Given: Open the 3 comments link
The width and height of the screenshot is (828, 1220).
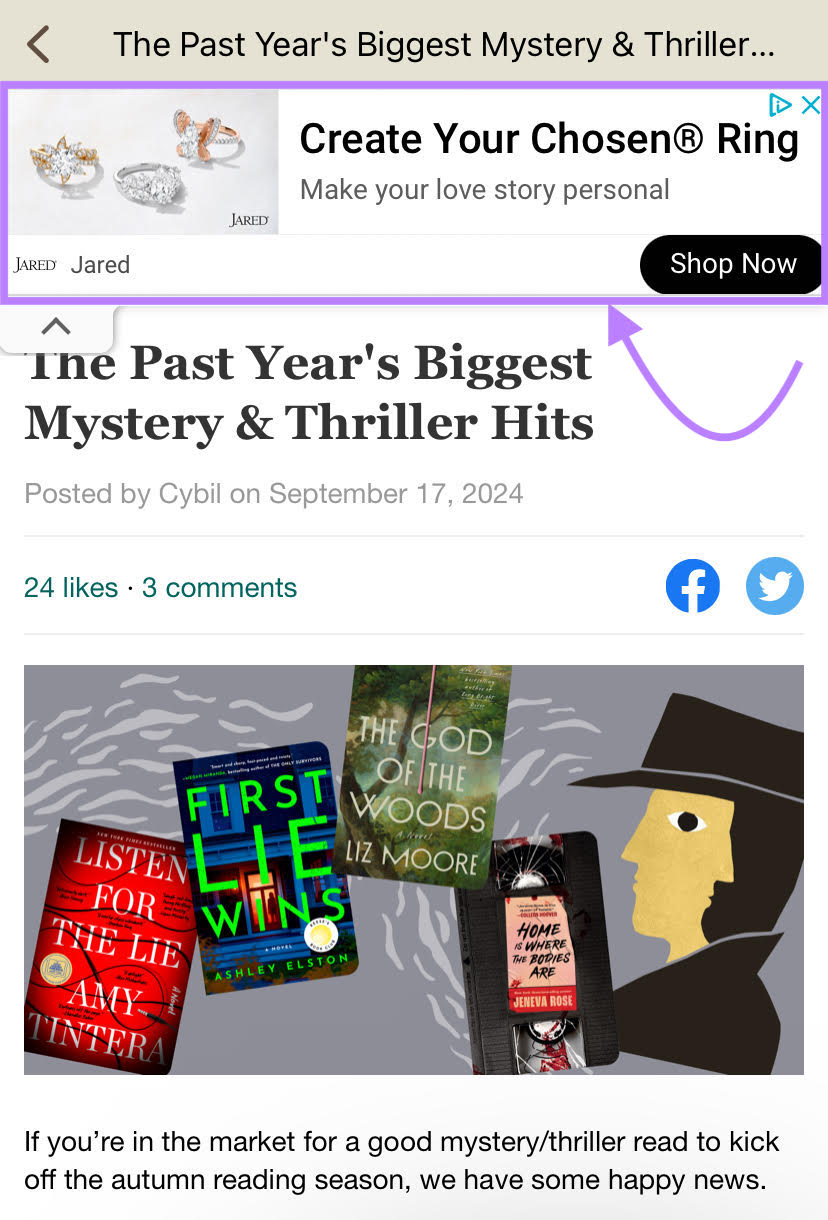Looking at the screenshot, I should [x=219, y=587].
